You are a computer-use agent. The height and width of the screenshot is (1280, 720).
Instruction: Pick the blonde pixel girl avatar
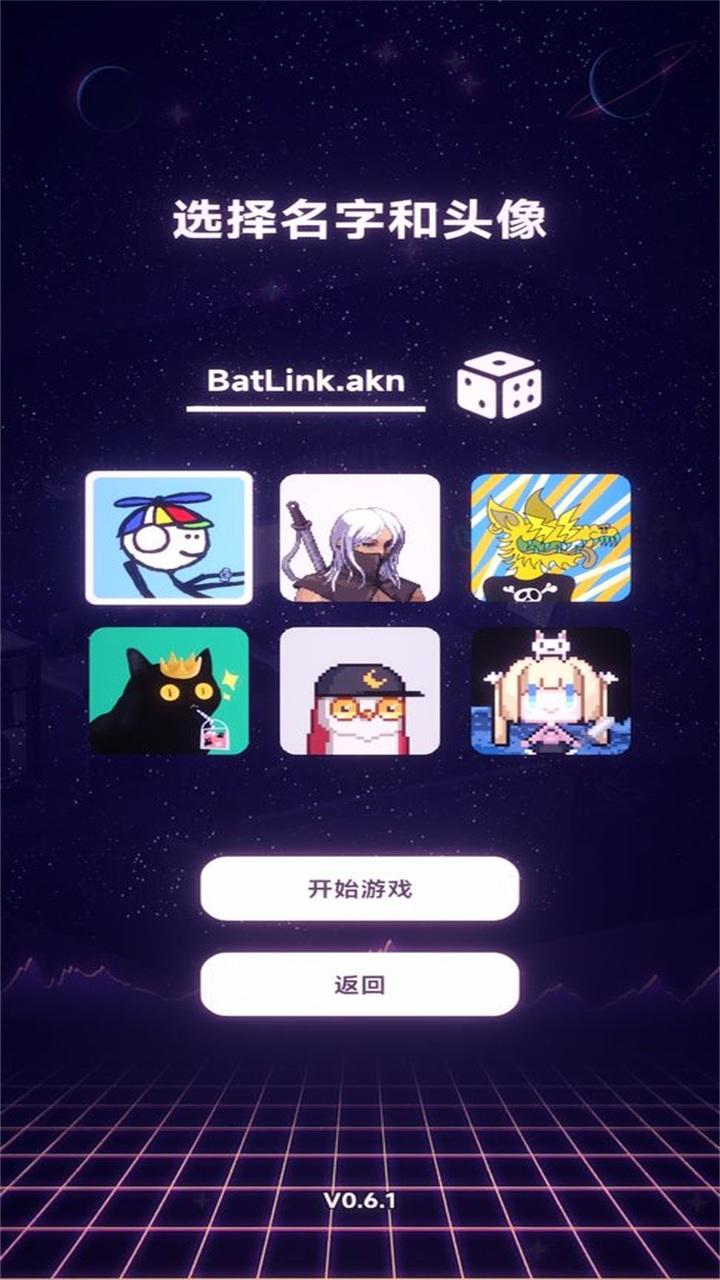point(551,690)
